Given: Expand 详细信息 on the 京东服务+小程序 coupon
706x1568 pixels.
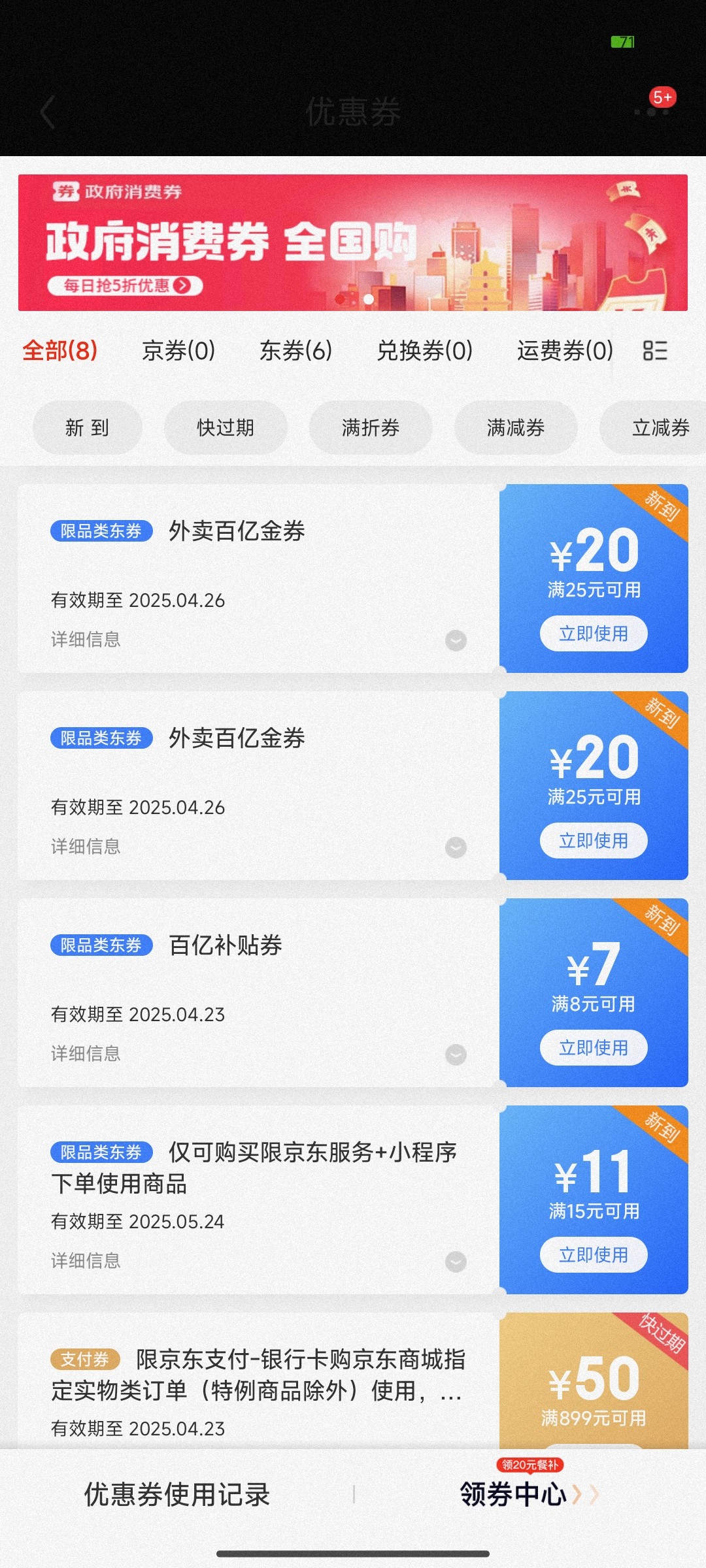Looking at the screenshot, I should pos(259,1261).
